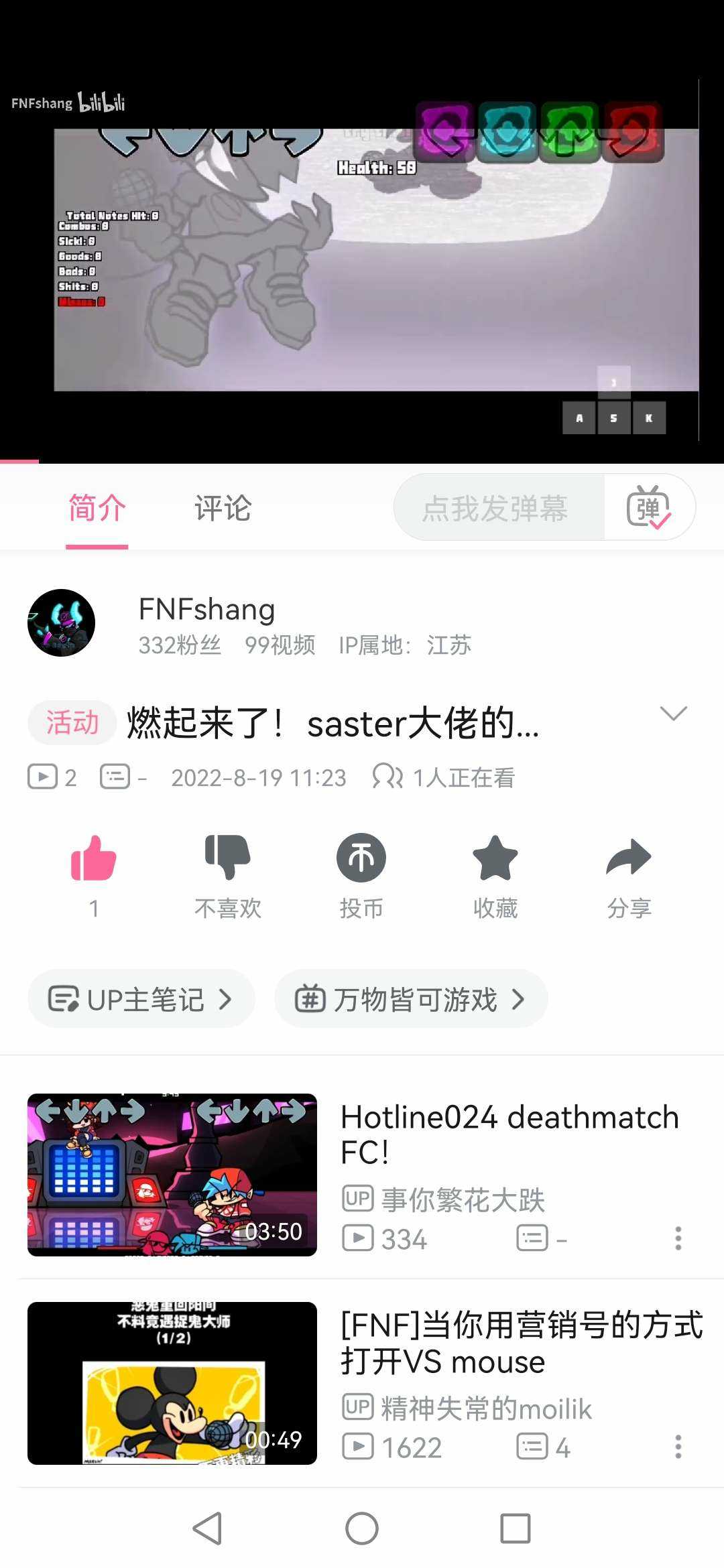Give a coin with 投币
Image resolution: width=724 pixels, height=1568 pixels.
[361, 860]
